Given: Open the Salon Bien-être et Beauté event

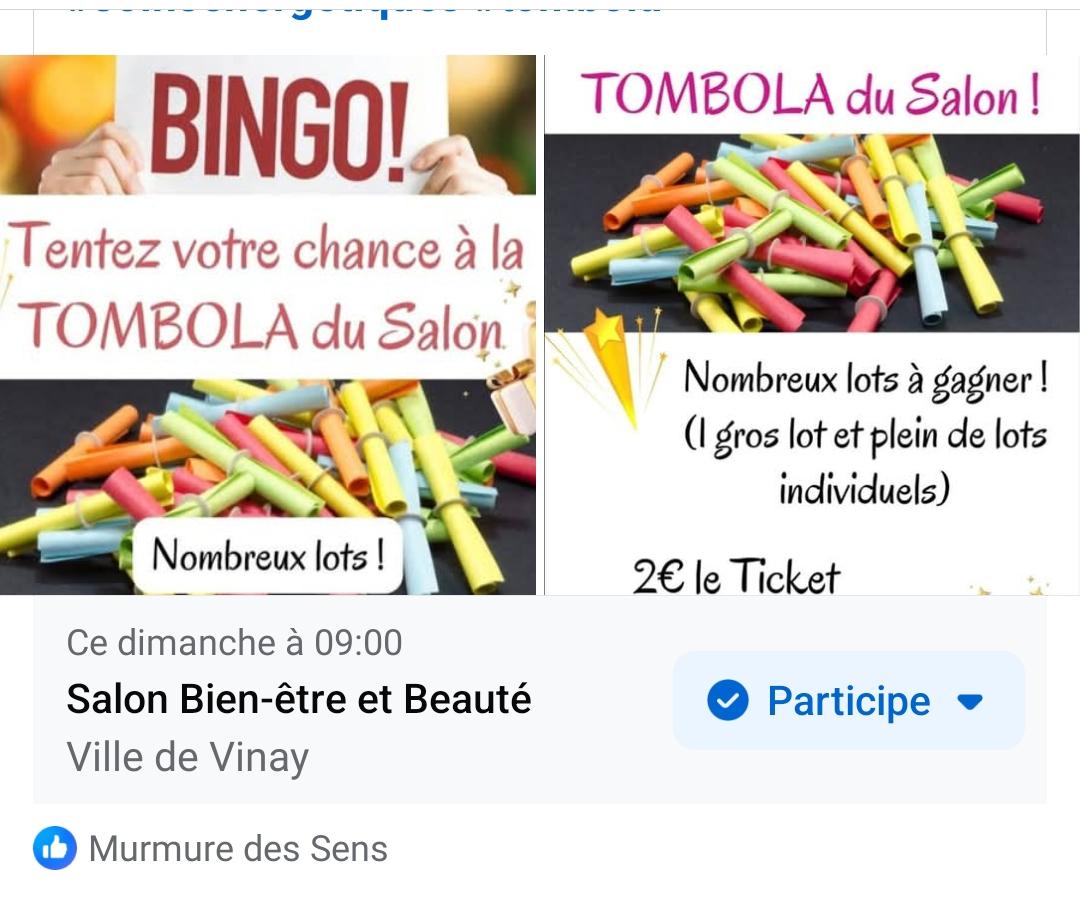Looking at the screenshot, I should [x=299, y=699].
